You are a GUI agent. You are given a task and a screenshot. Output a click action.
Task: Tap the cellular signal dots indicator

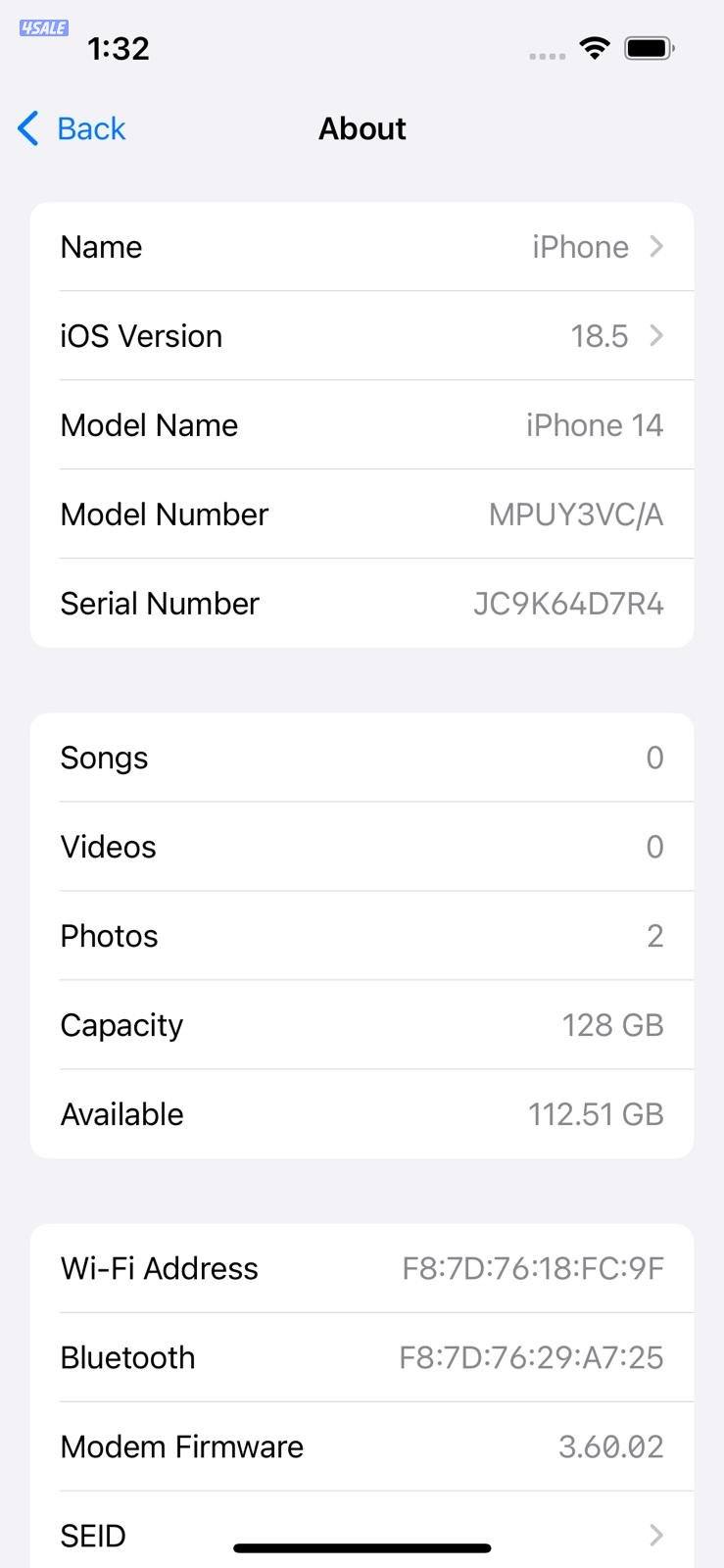coord(545,56)
